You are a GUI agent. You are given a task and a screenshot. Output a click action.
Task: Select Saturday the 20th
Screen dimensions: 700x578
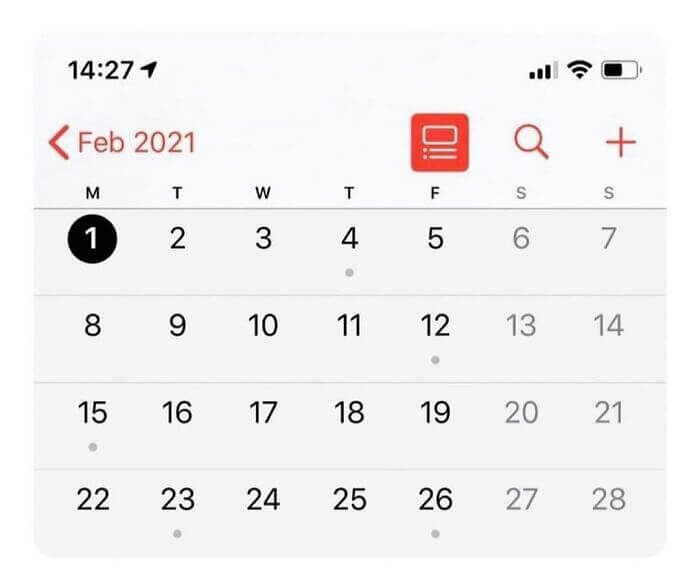521,412
